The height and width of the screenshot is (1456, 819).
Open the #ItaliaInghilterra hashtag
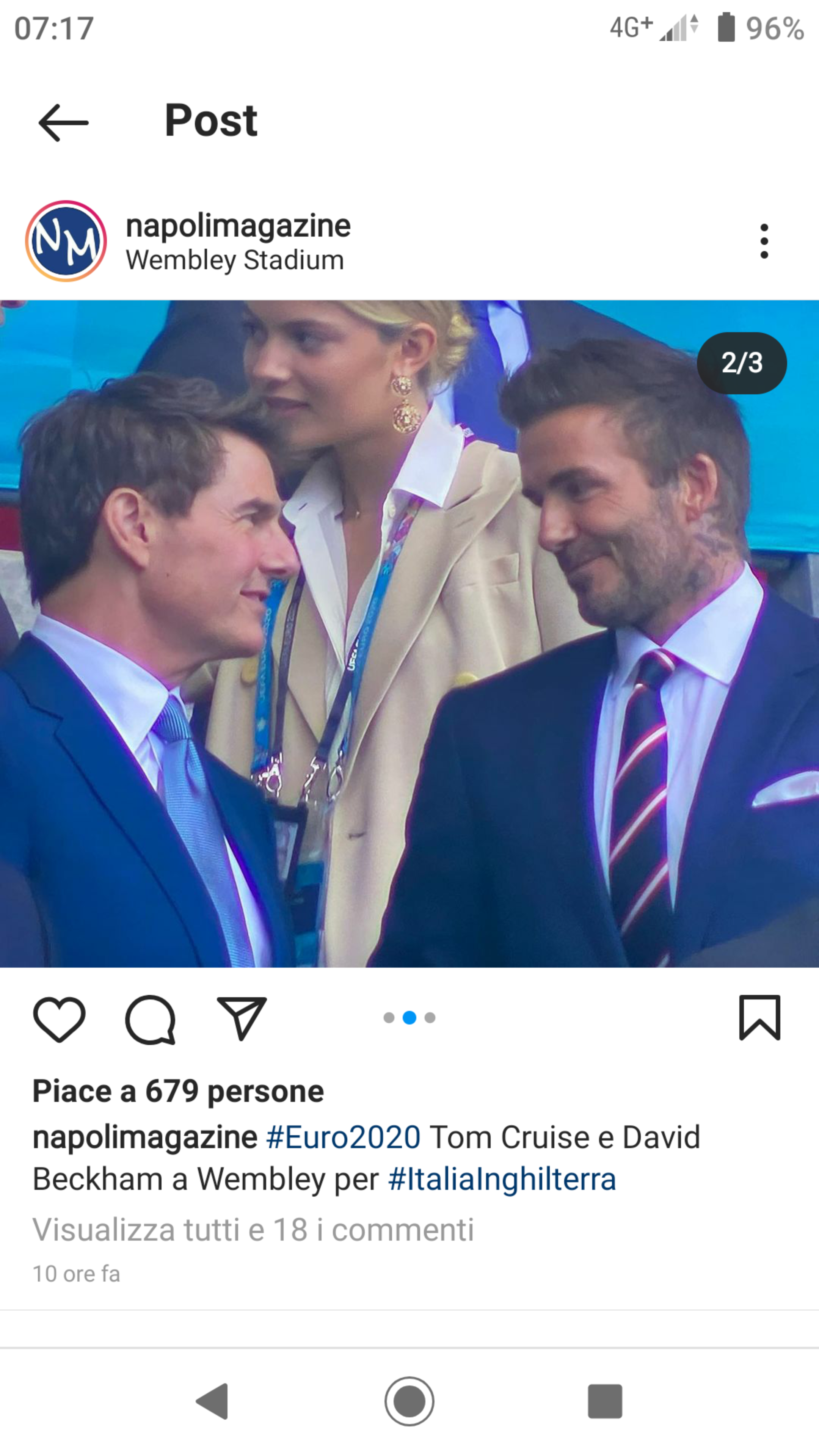click(x=501, y=1179)
